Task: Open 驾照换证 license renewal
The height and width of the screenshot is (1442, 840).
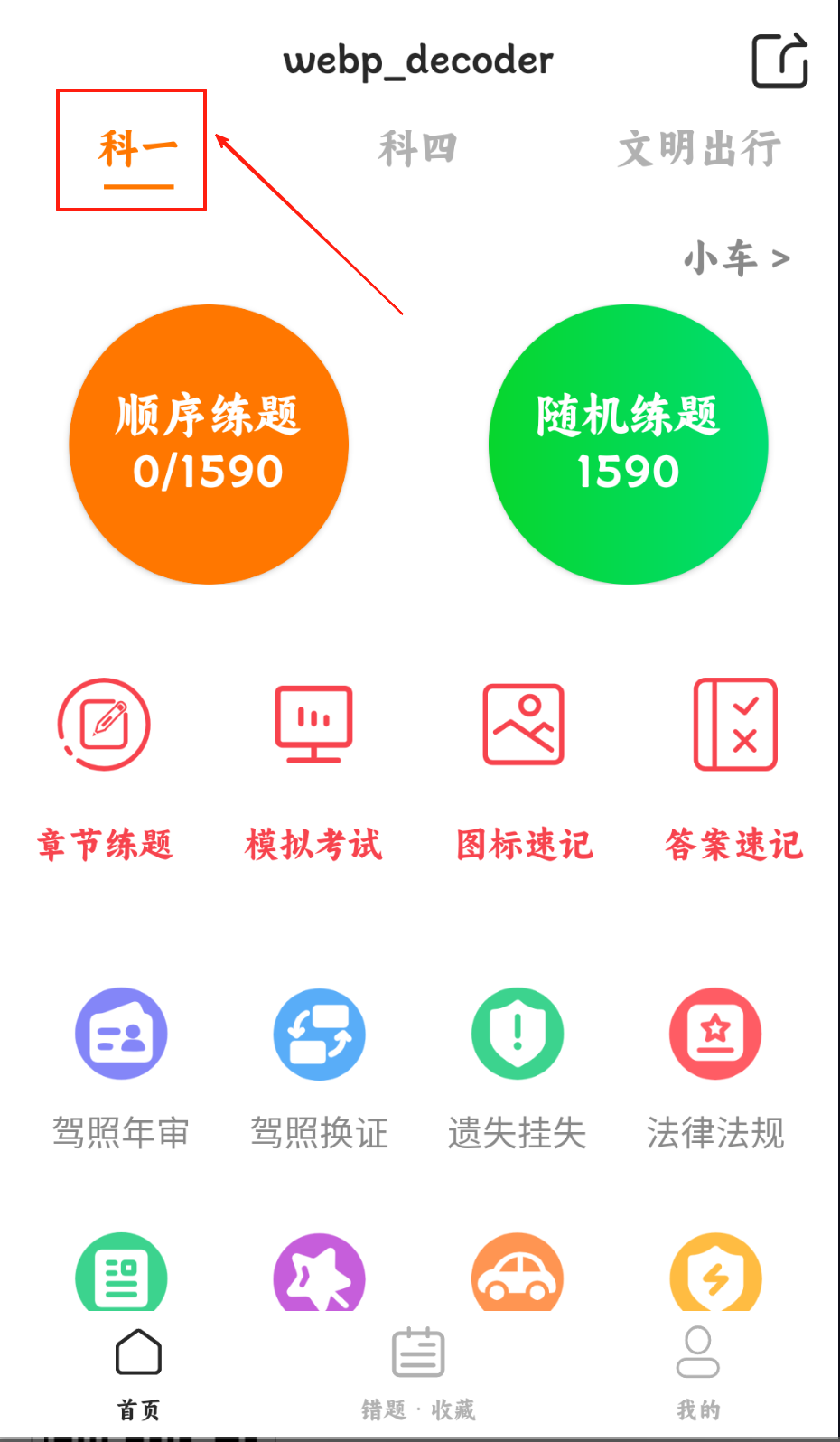Action: pos(319,1068)
